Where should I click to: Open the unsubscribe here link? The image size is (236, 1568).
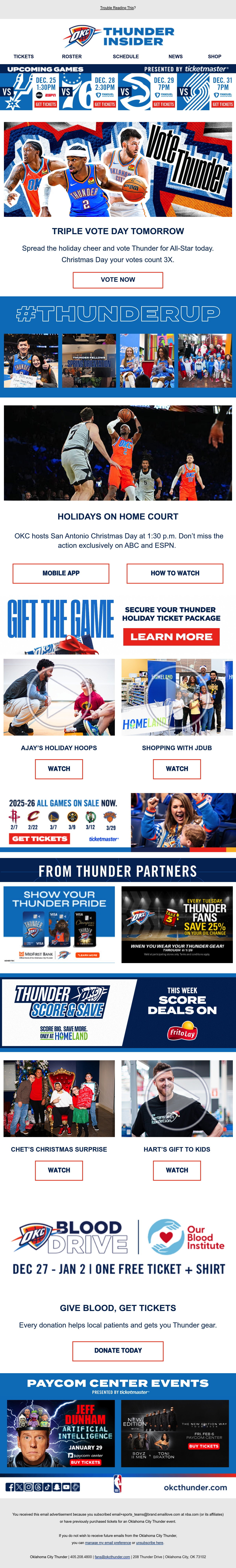150,1543
